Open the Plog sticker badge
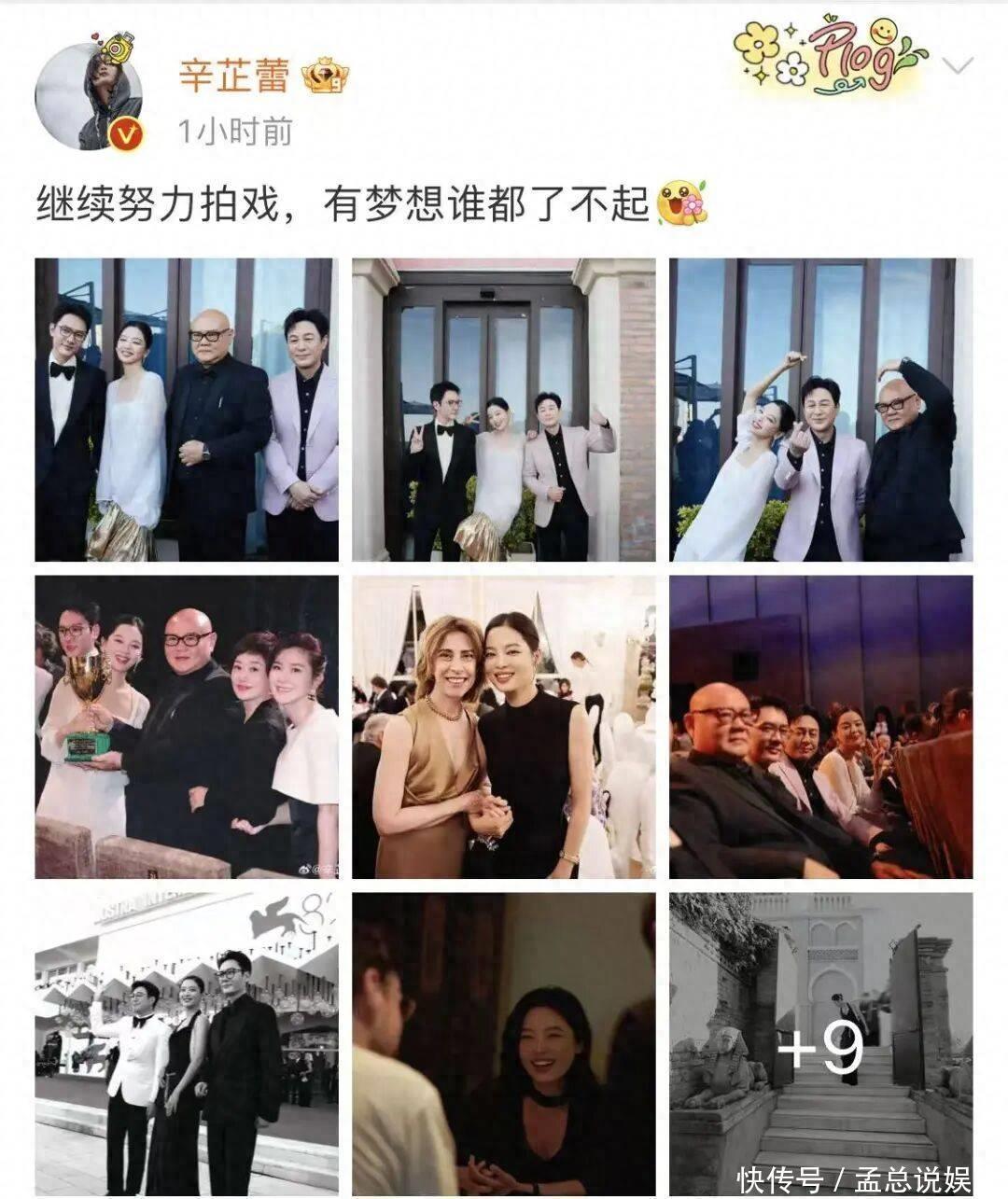Viewport: 1008px width, 1199px height. click(x=830, y=56)
